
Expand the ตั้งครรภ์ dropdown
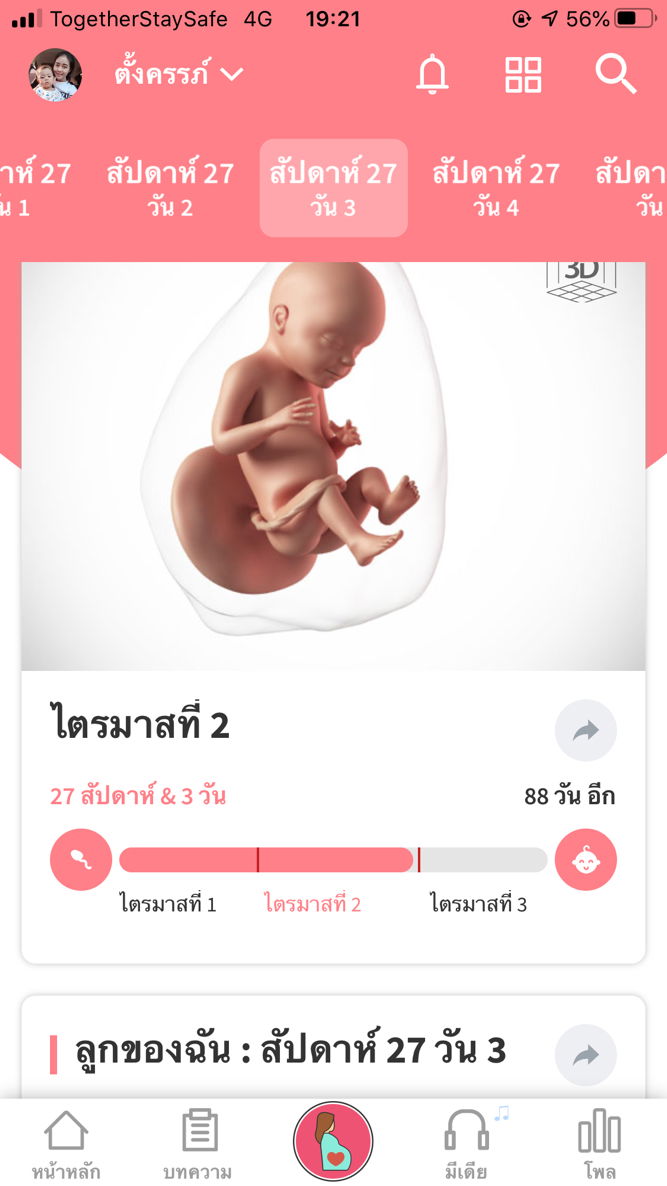click(178, 74)
